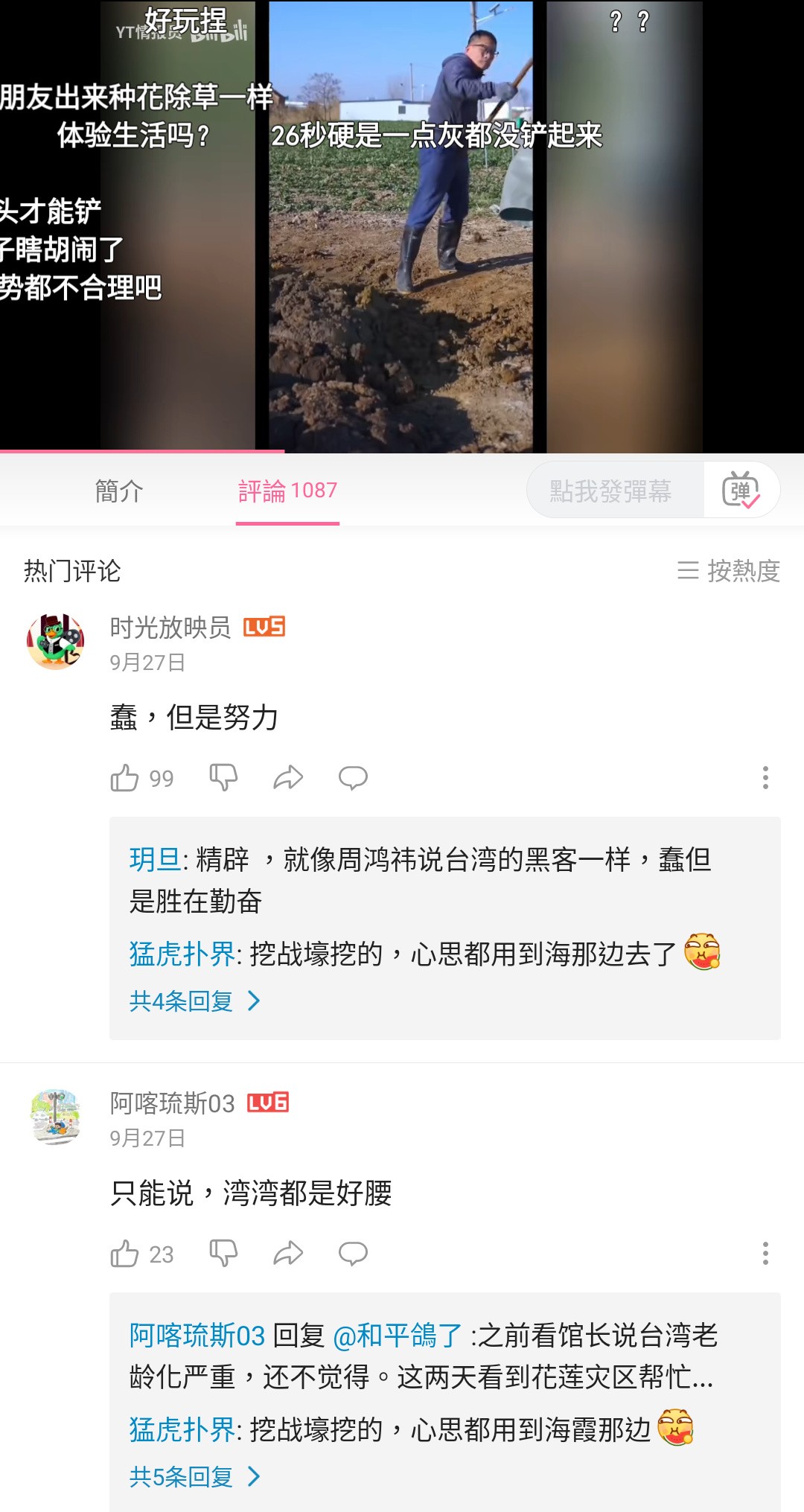Expand 共5条回复 replies

195,1476
